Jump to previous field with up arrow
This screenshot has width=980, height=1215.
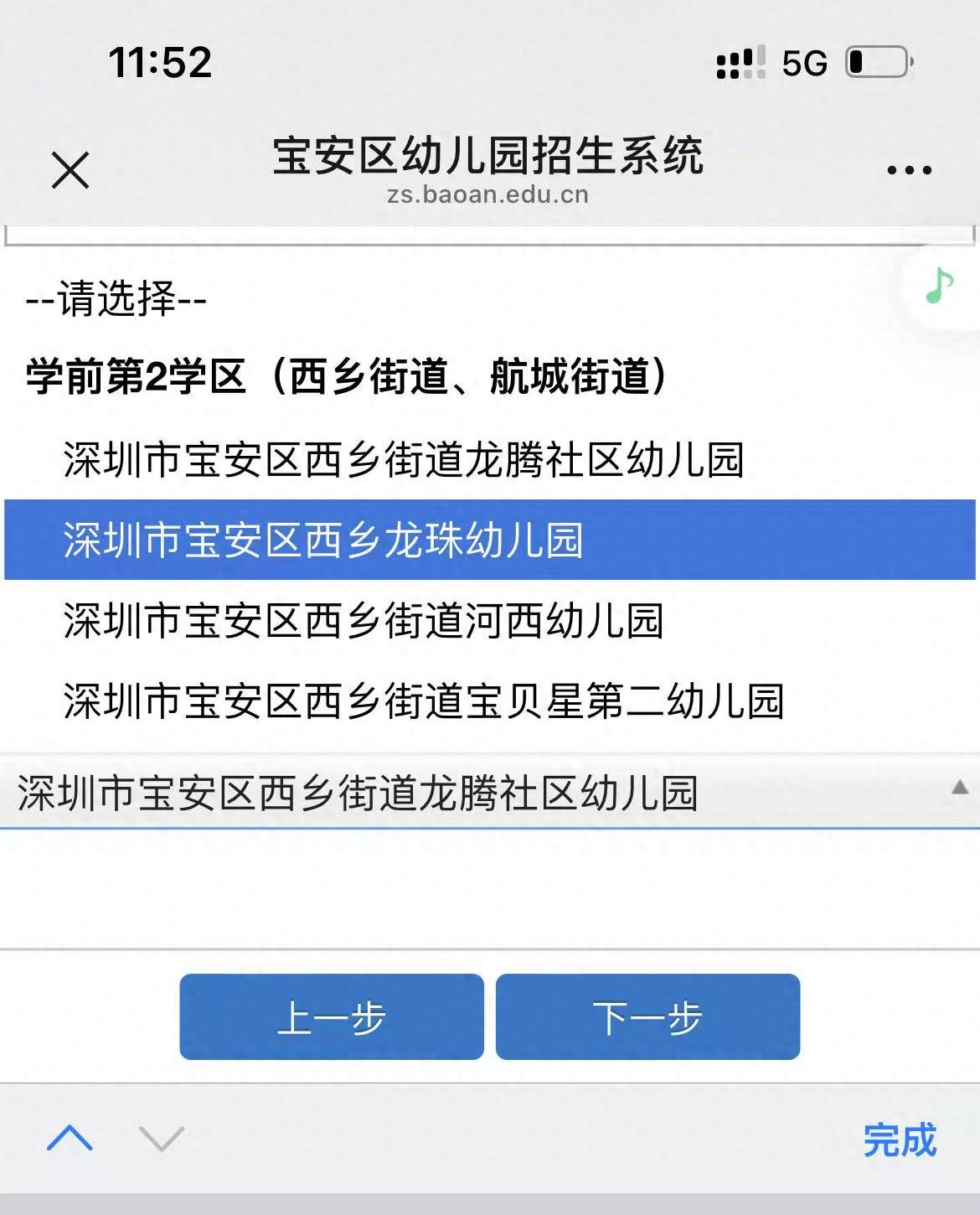click(x=70, y=1138)
